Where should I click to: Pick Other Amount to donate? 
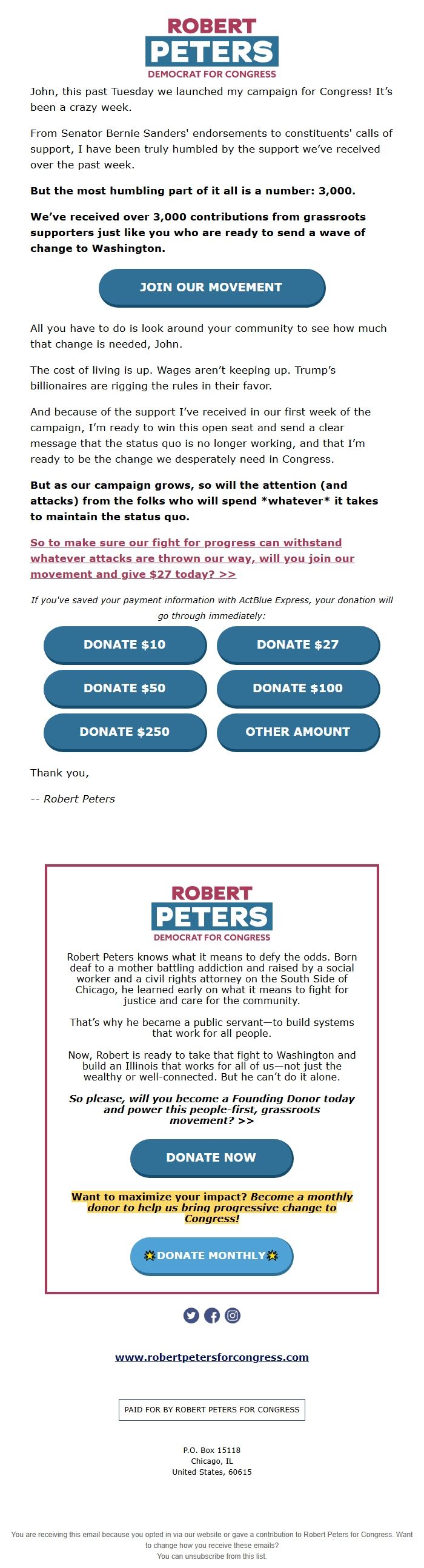298,732
